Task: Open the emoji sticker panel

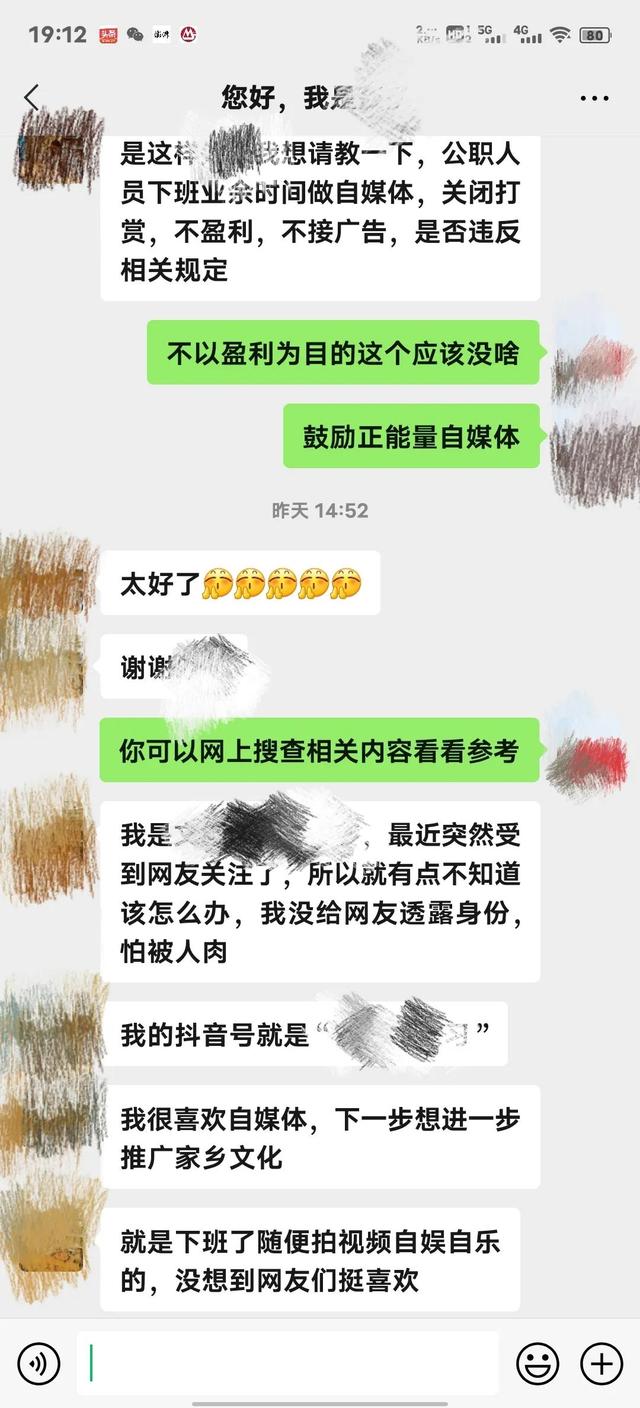Action: (537, 1364)
